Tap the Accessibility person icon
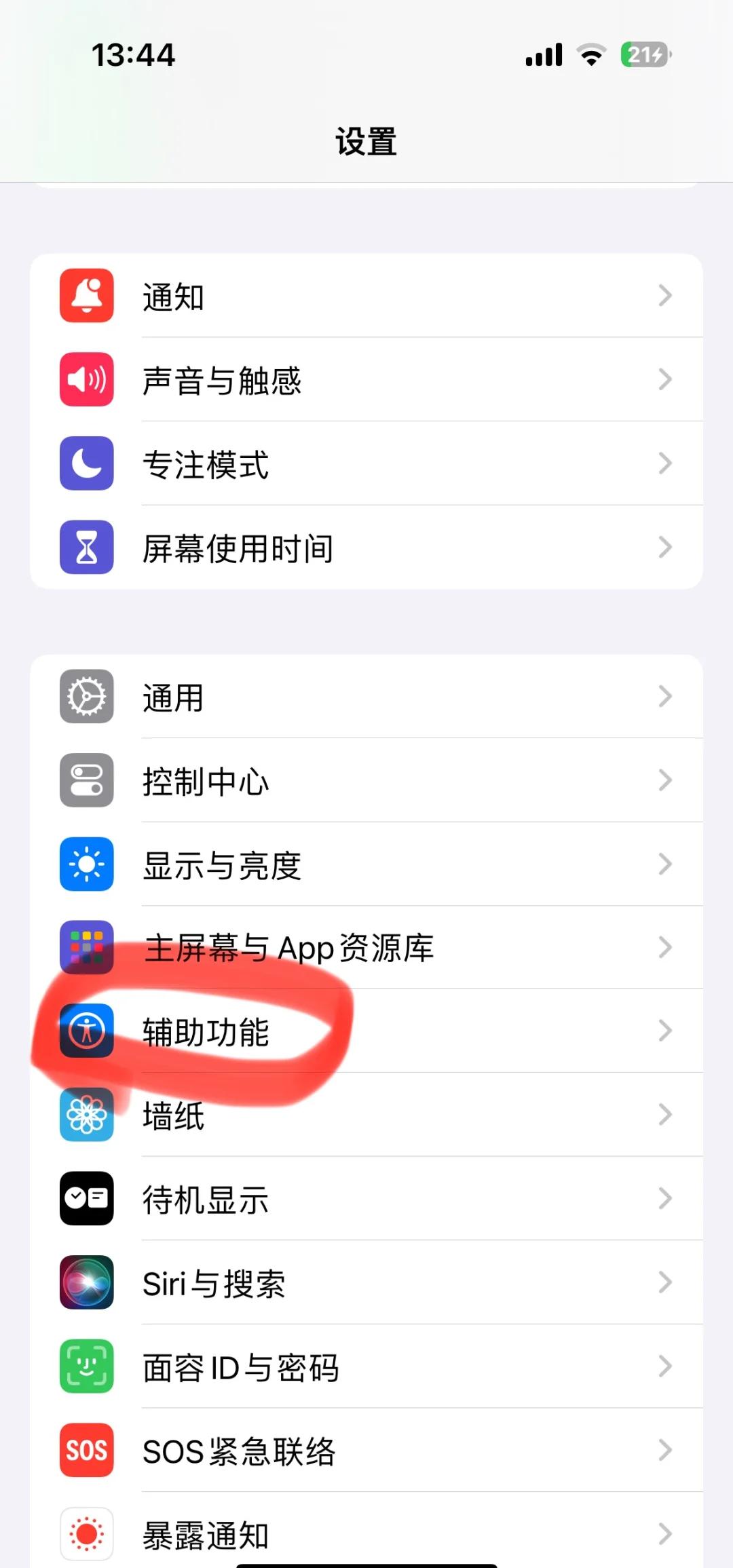733x1568 pixels. pyautogui.click(x=86, y=1032)
